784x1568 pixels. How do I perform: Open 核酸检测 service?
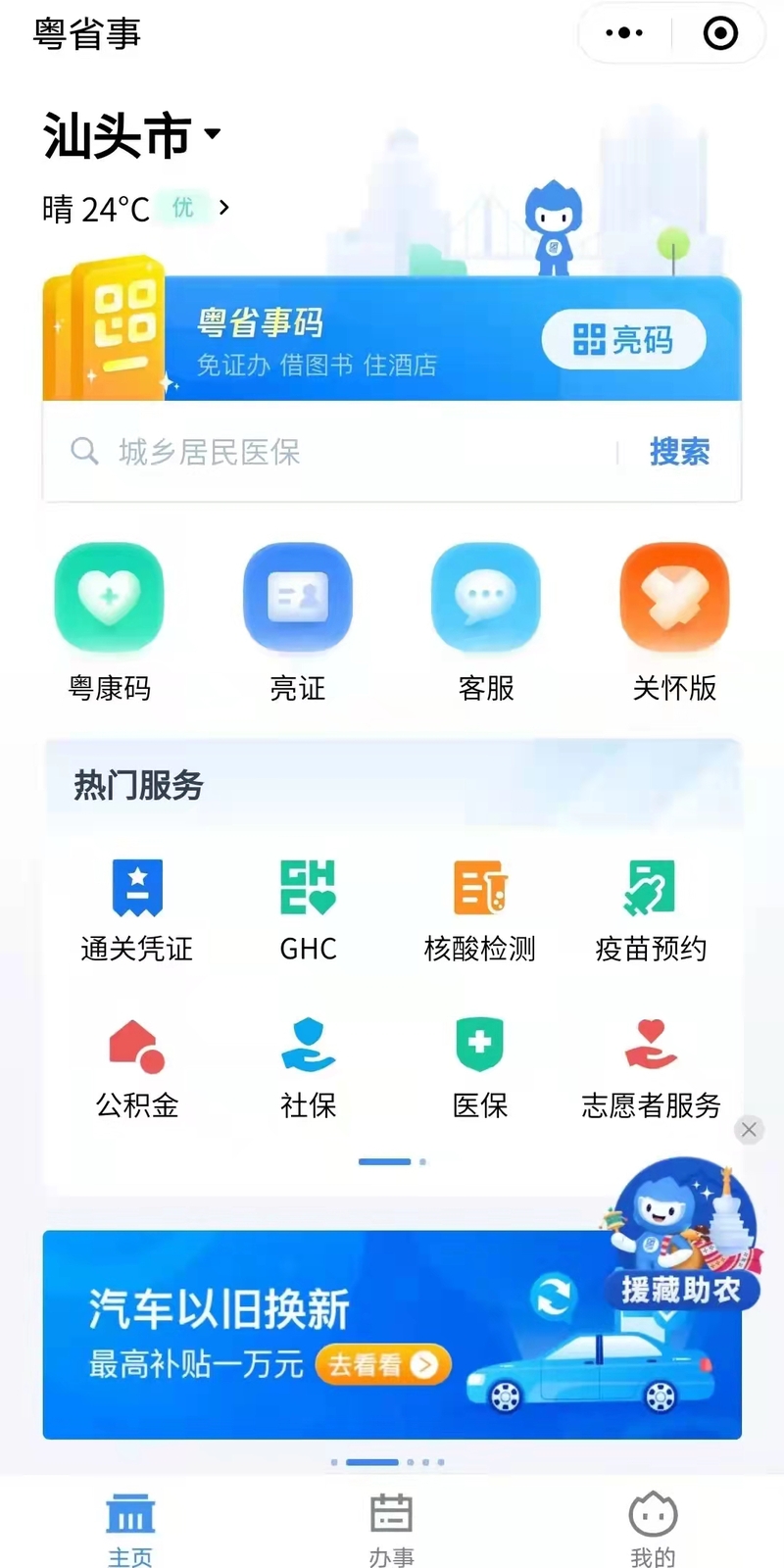479,909
